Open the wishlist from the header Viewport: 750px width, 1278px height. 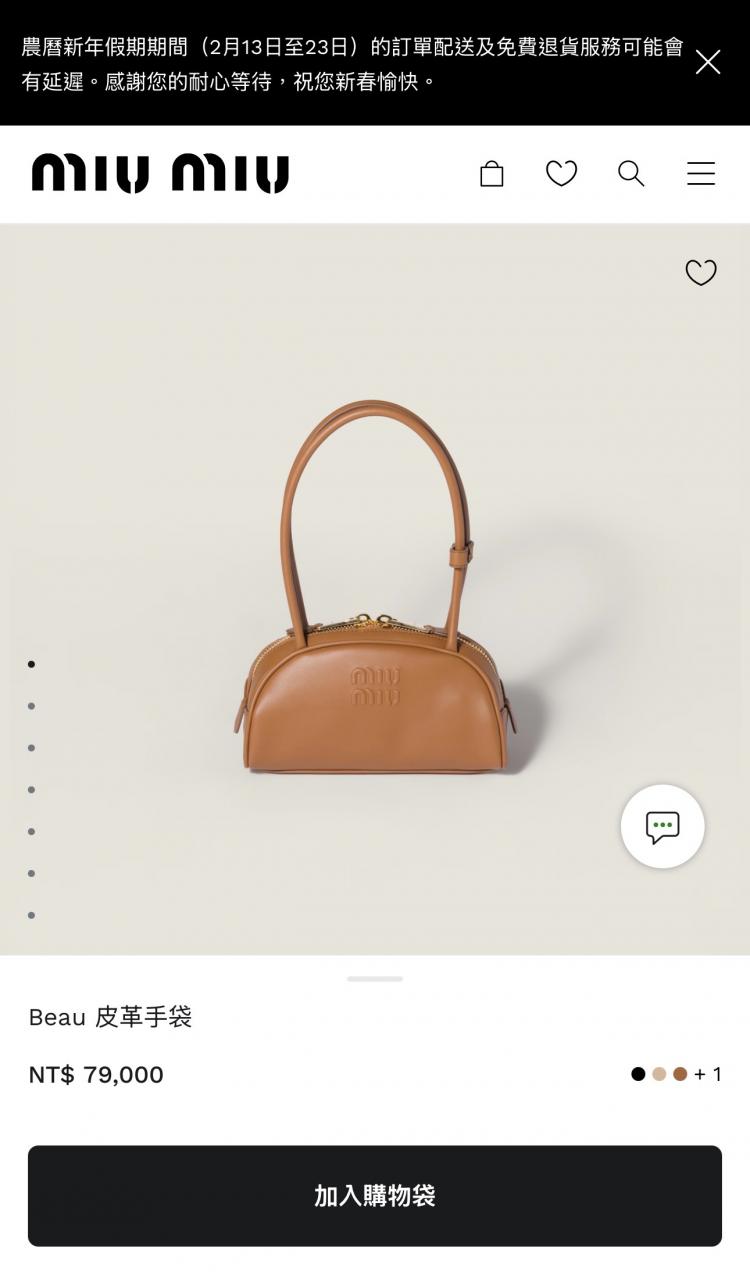(561, 174)
